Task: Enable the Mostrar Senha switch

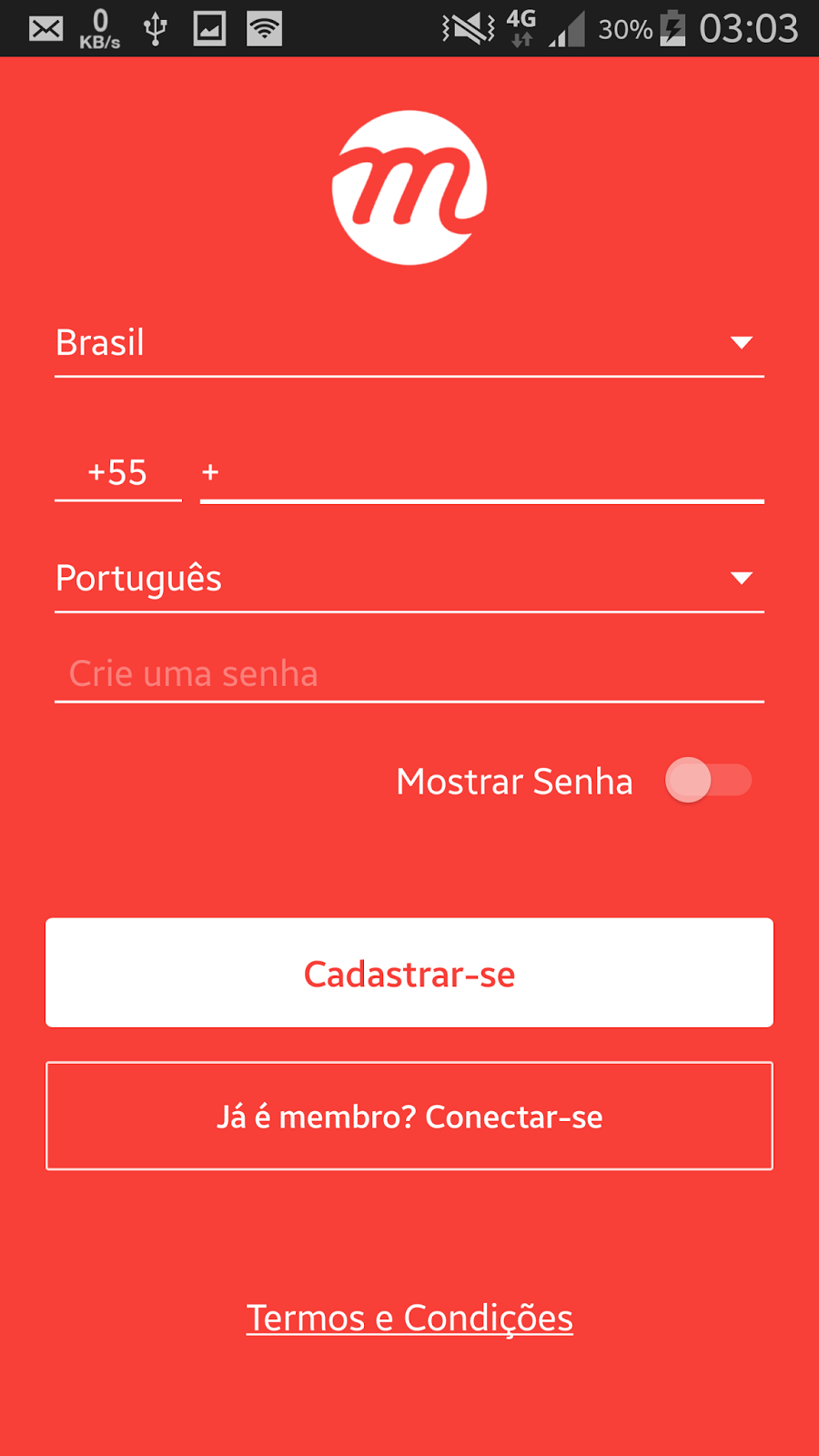Action: pyautogui.click(x=708, y=781)
